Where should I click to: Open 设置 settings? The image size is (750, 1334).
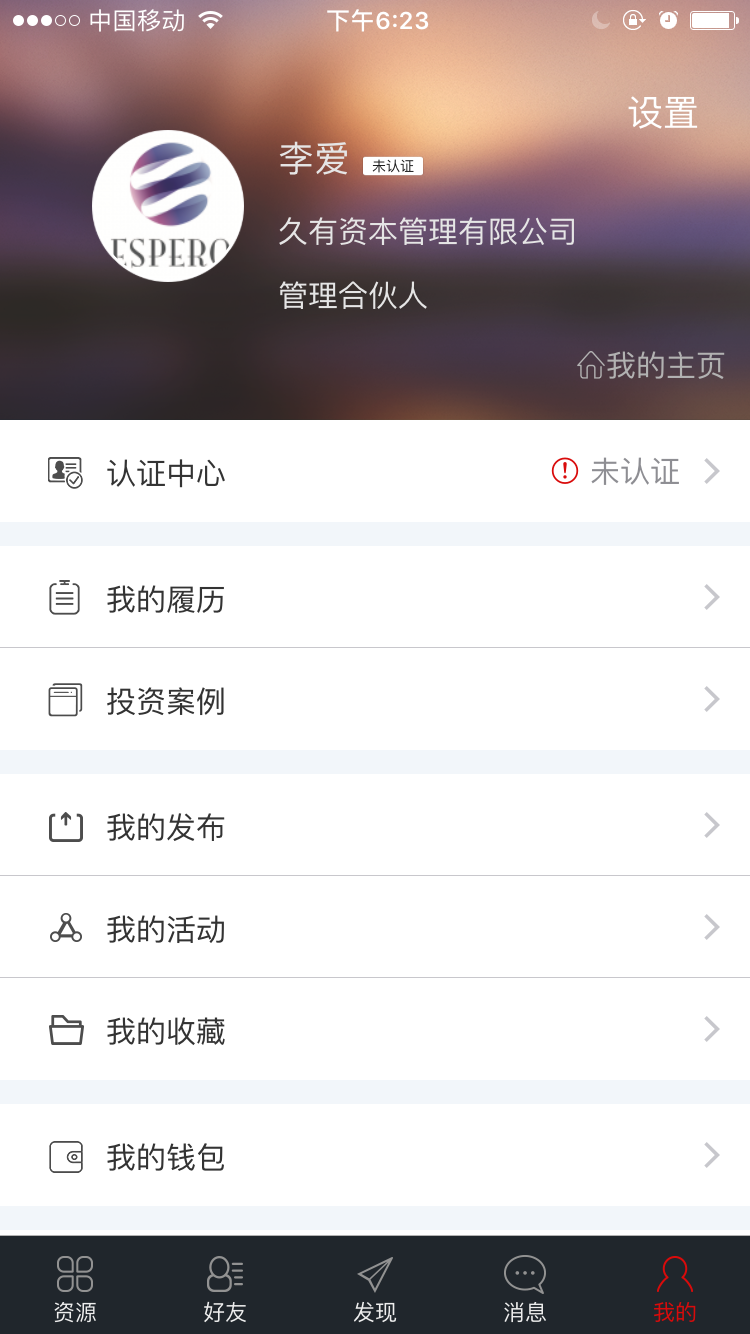pos(662,113)
